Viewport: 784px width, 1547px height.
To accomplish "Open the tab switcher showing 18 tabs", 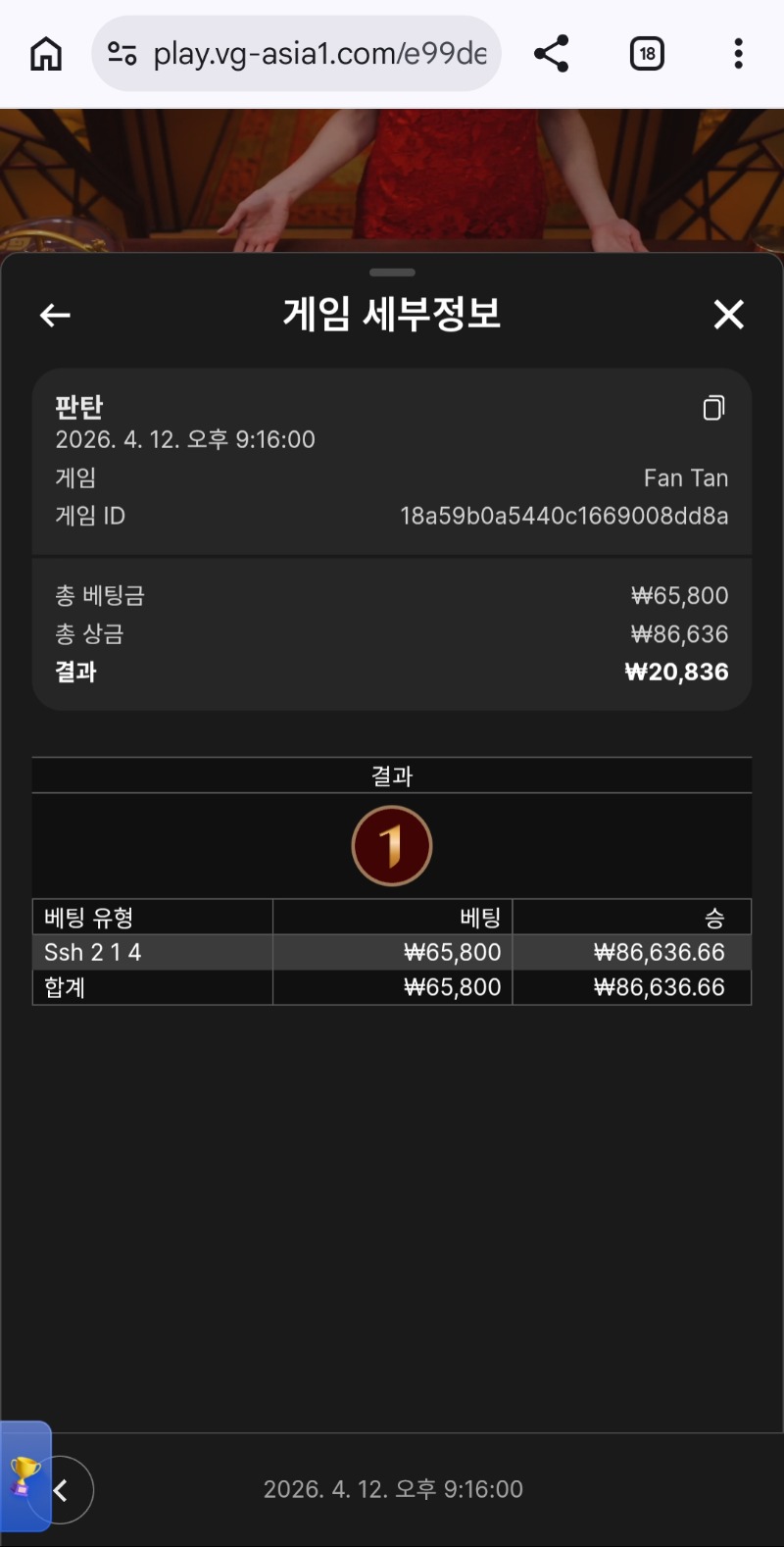I will pos(647,54).
